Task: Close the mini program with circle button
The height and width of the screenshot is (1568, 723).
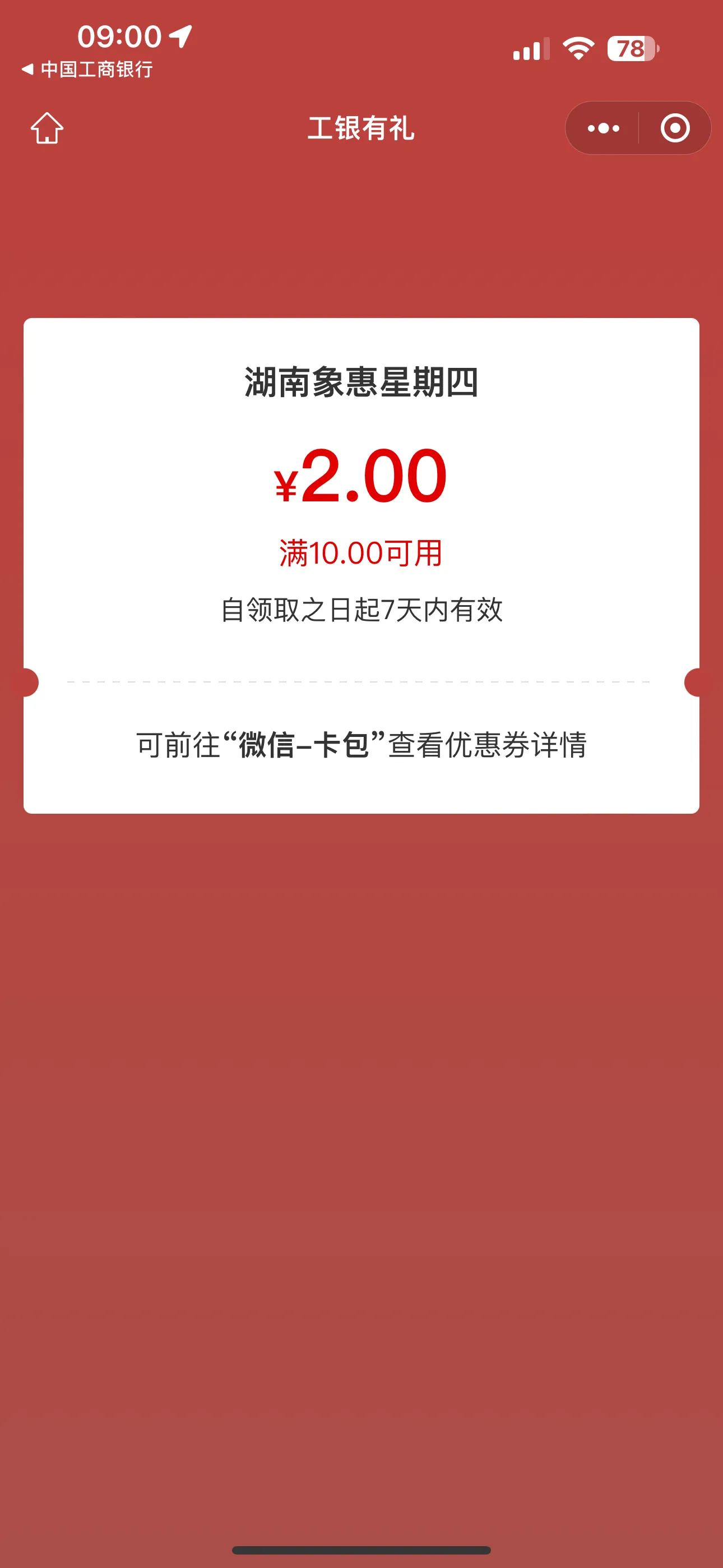Action: 675,128
